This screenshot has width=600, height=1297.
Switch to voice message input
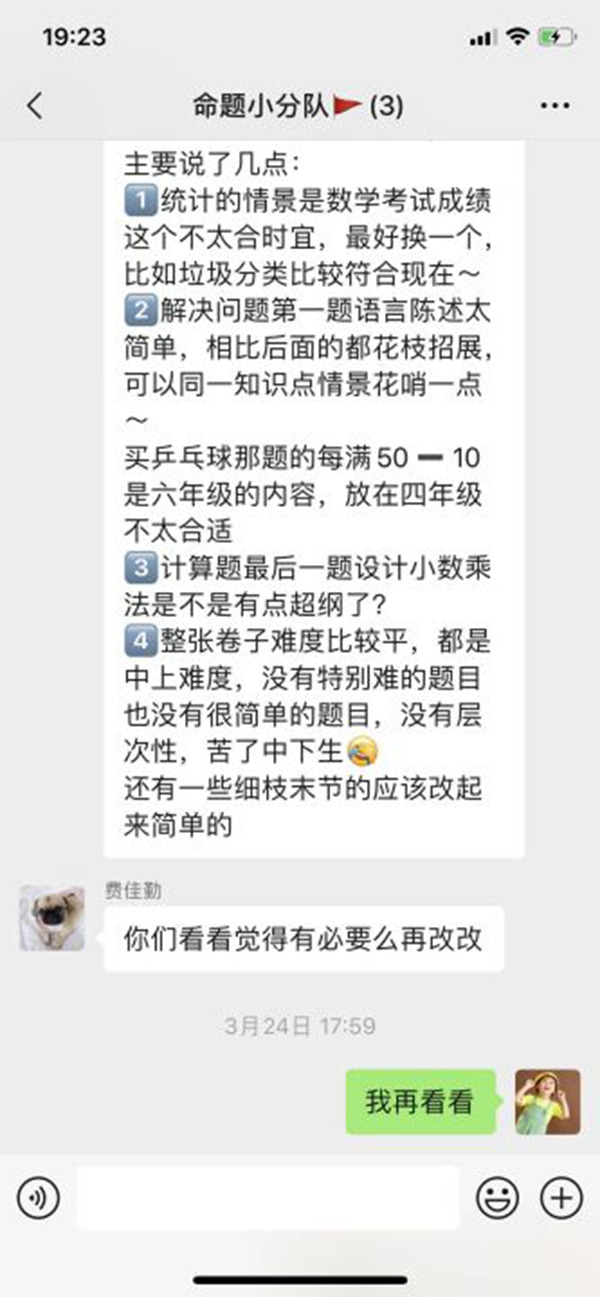(x=38, y=1196)
